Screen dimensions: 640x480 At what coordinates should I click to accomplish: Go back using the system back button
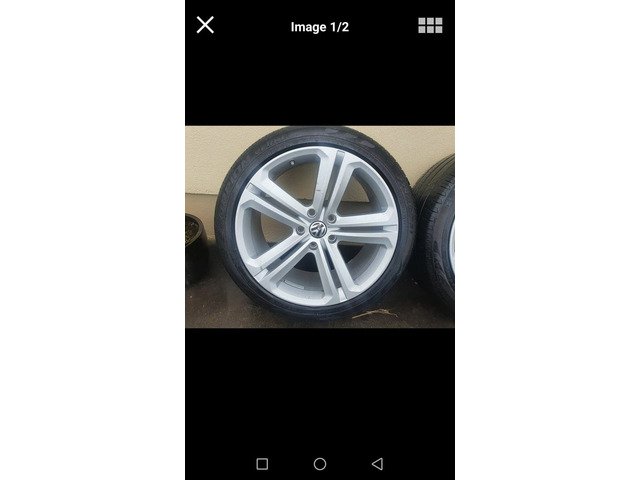tap(378, 464)
